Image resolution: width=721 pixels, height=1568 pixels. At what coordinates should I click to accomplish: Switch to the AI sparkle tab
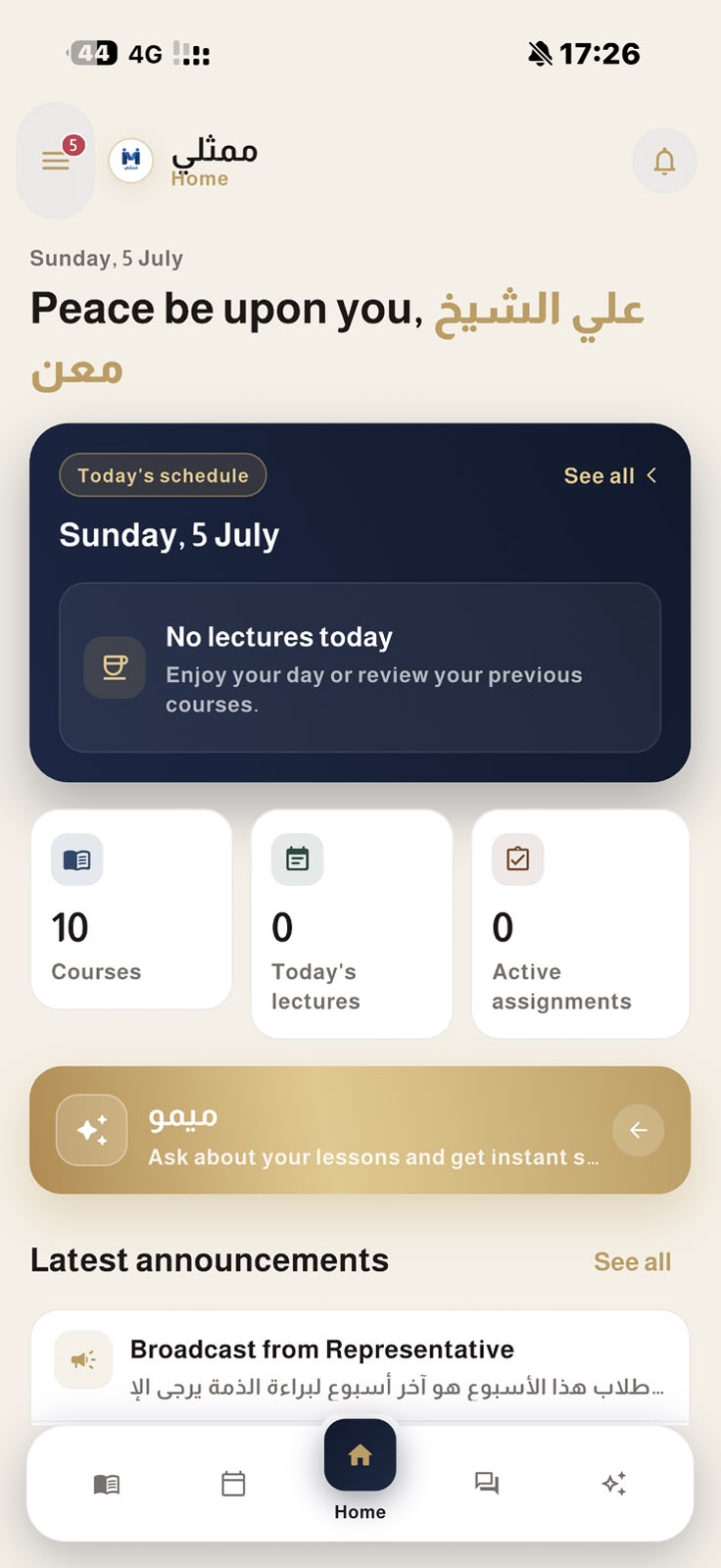pyautogui.click(x=614, y=1484)
